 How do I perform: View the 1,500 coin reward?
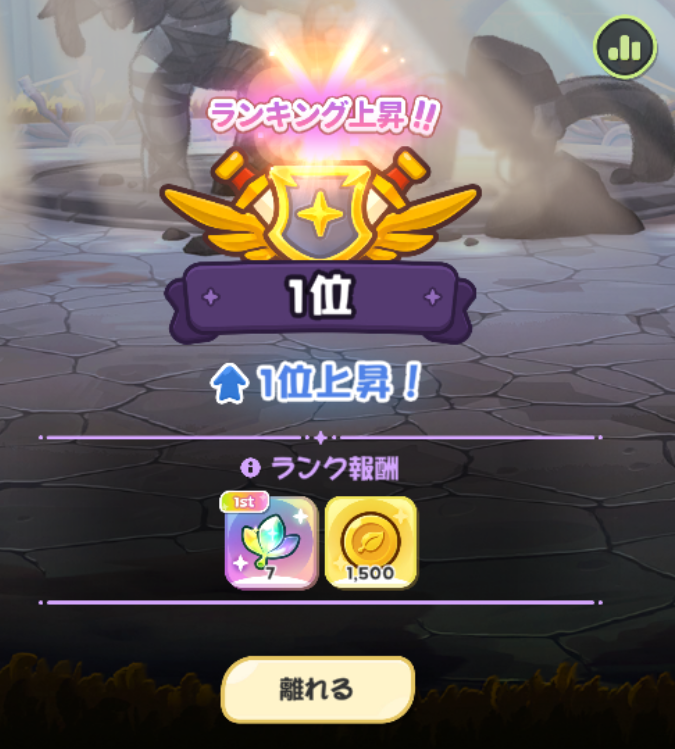[371, 541]
